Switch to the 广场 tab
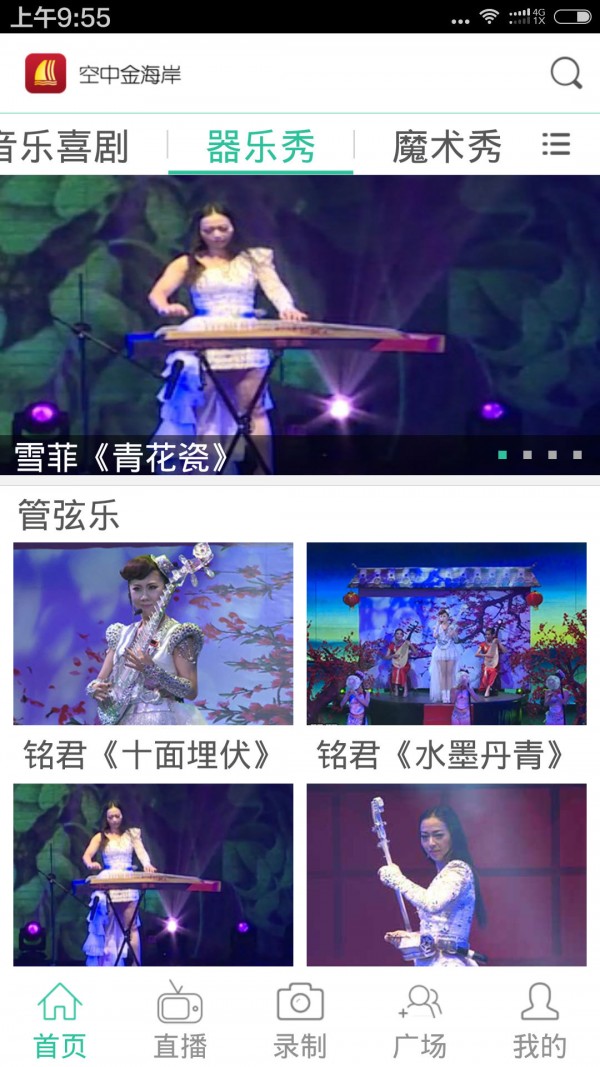The height and width of the screenshot is (1067, 600). coord(420,1020)
